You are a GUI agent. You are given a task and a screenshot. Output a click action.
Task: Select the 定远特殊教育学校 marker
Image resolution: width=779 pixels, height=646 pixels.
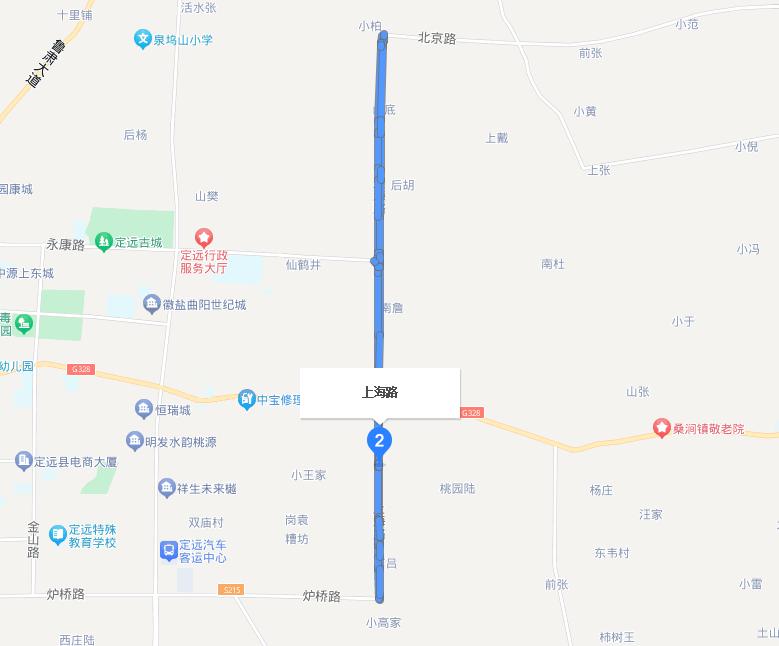[x=58, y=536]
